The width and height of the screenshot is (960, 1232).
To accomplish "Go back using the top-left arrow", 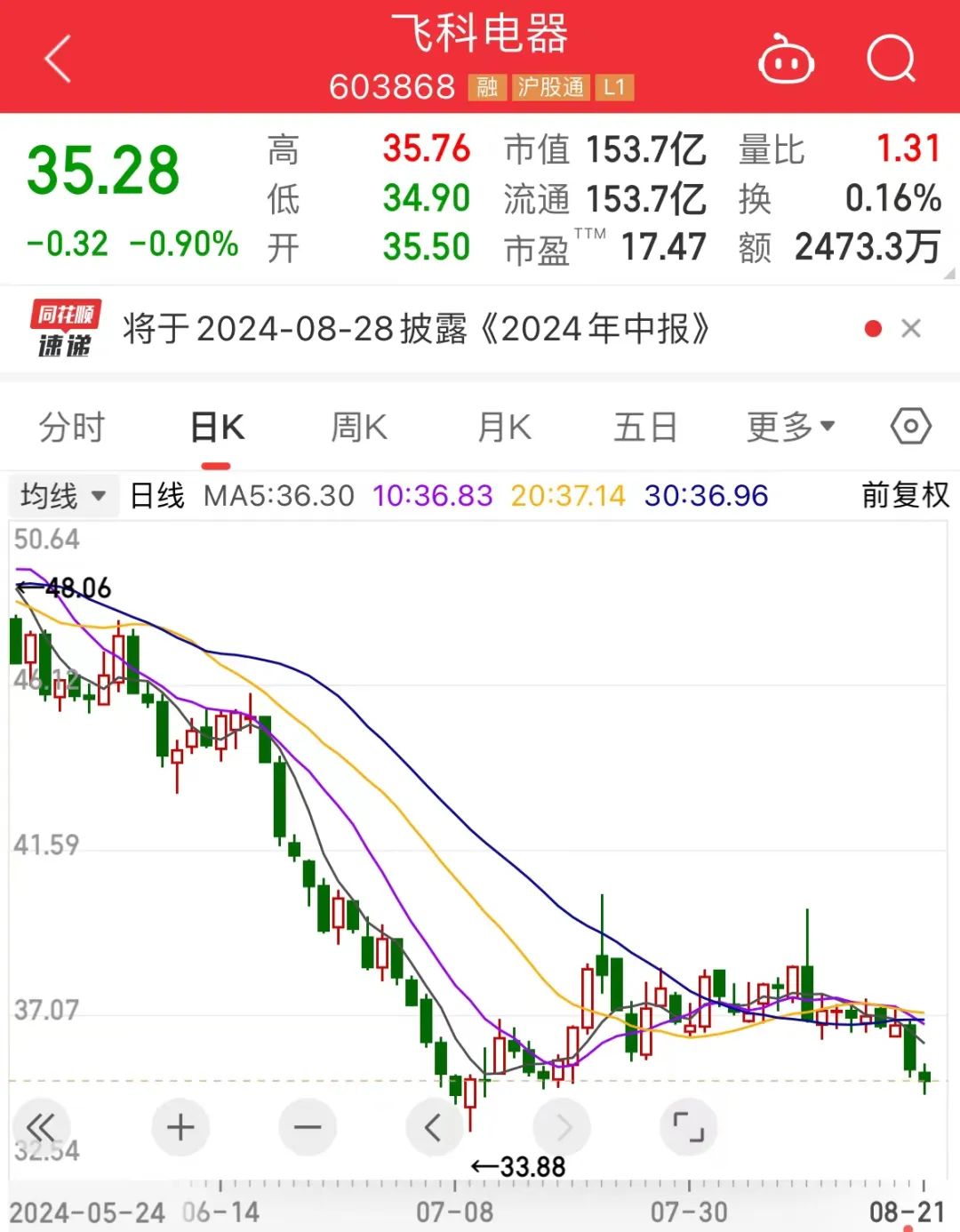I will click(x=58, y=60).
